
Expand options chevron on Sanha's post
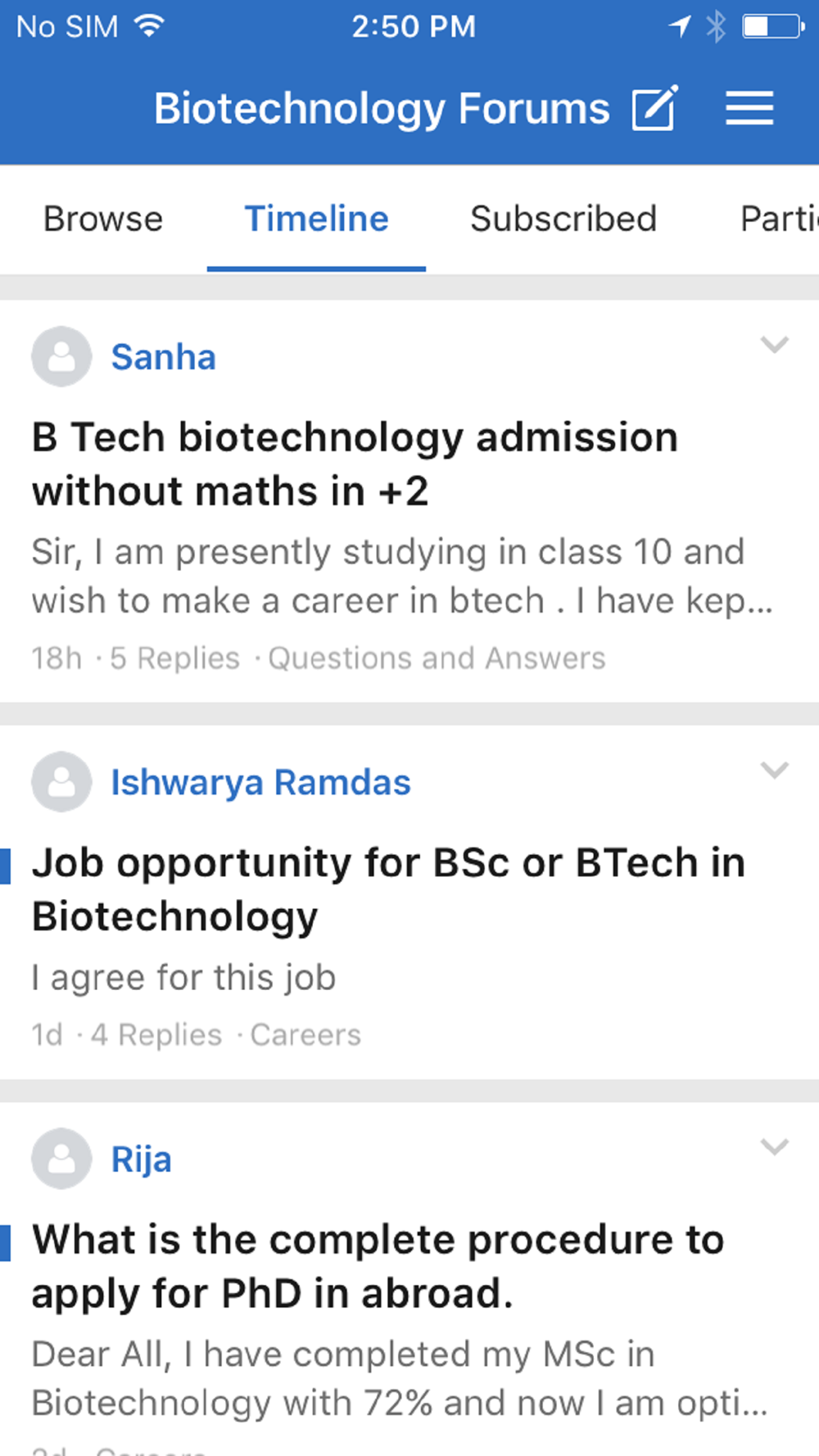774,345
